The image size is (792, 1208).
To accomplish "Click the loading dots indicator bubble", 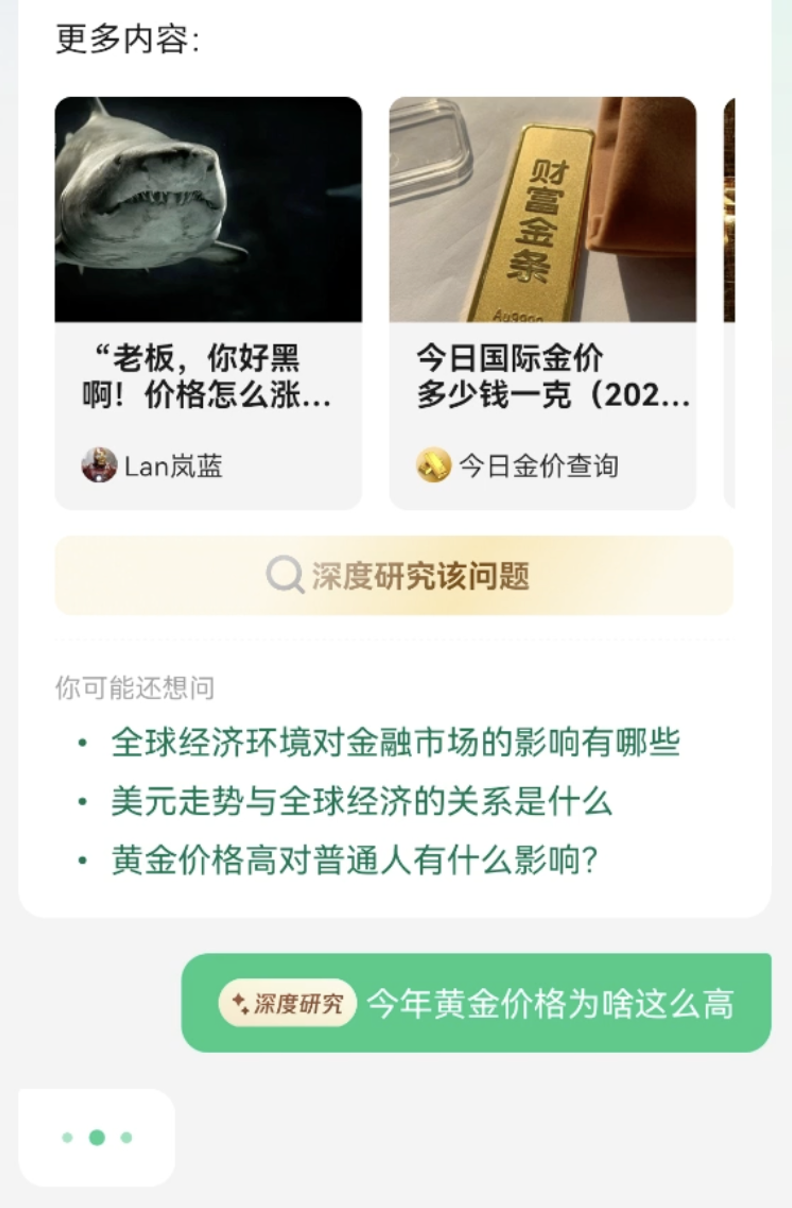I will [96, 1137].
